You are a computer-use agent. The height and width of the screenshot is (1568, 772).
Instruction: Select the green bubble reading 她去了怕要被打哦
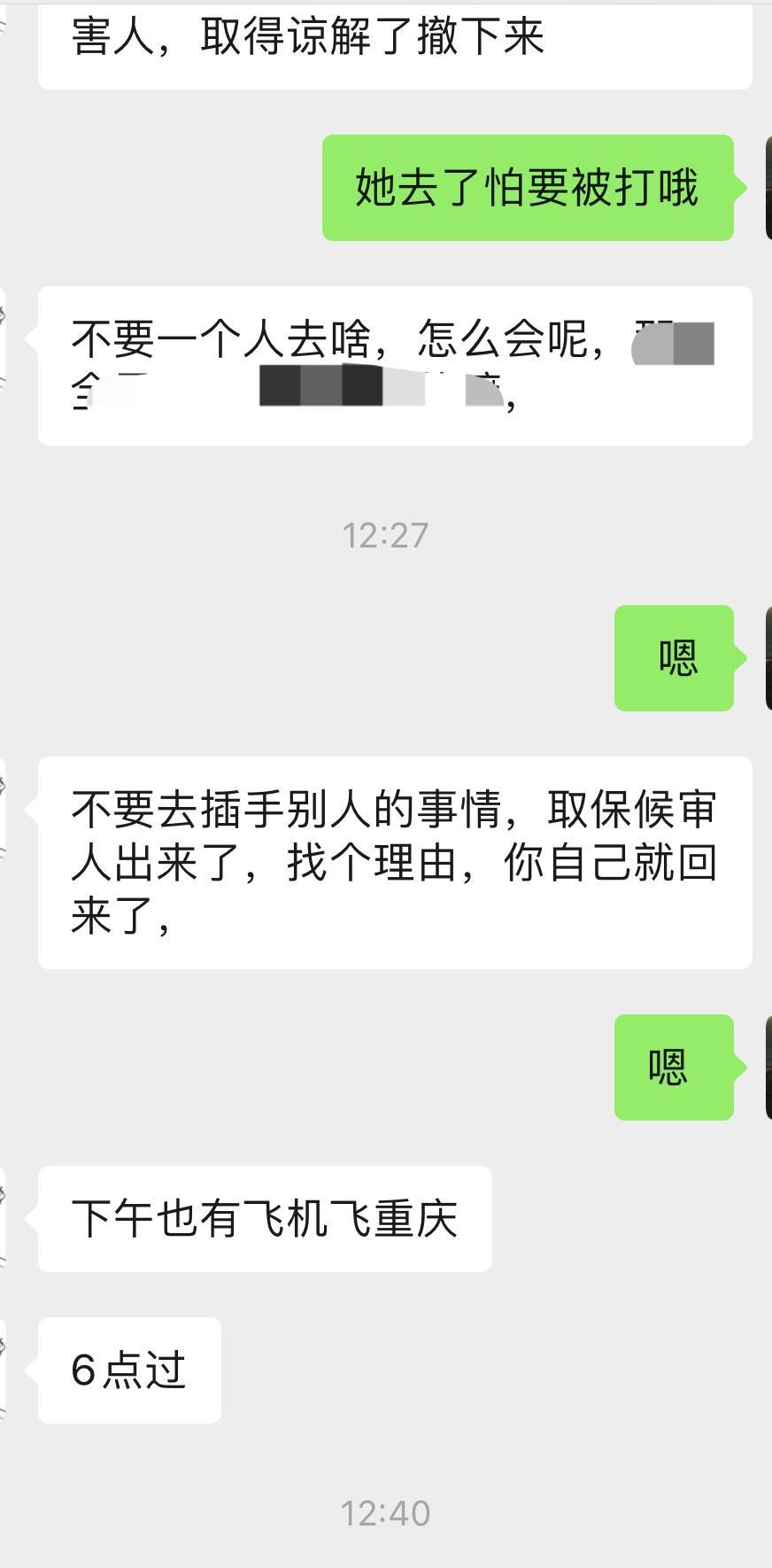tap(527, 188)
